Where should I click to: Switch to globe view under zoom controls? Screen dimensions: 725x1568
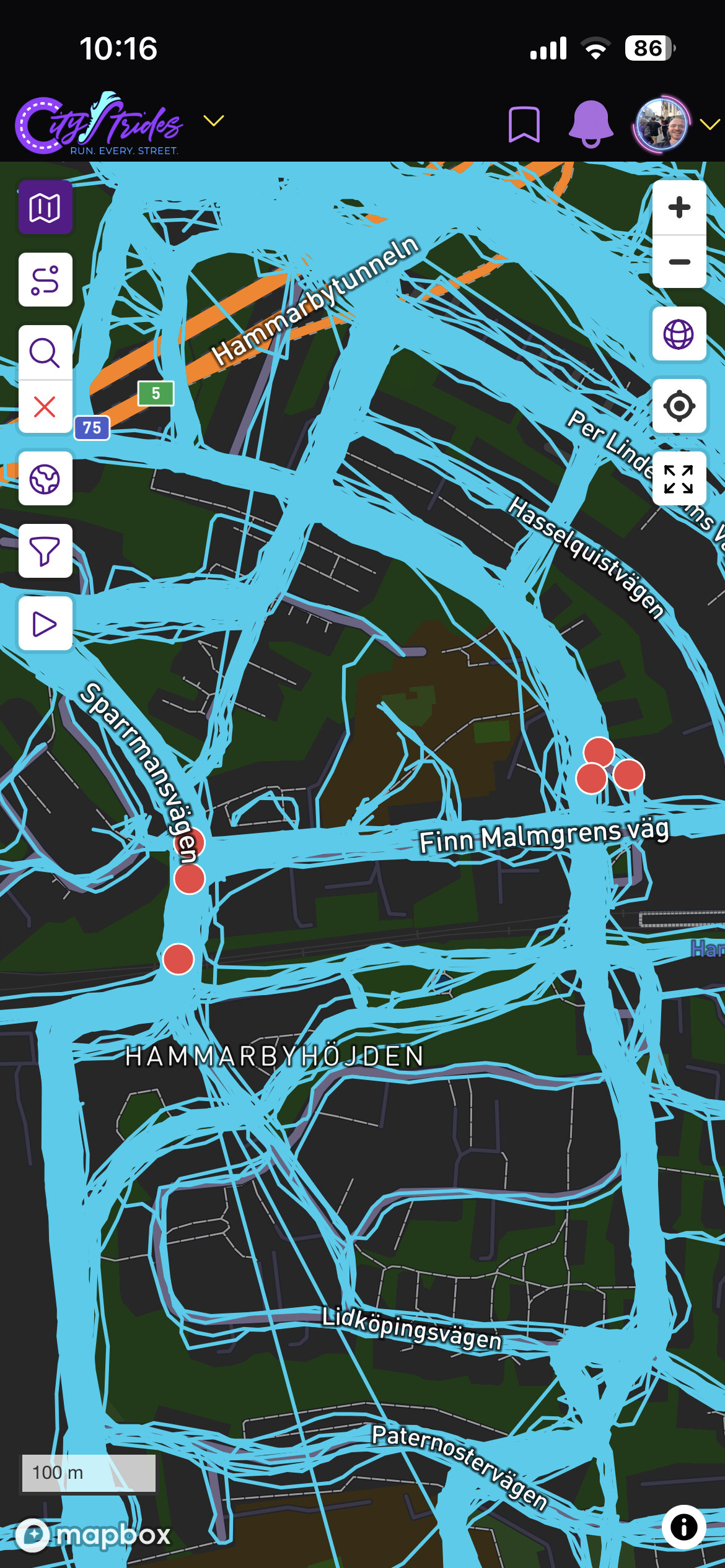tap(679, 334)
